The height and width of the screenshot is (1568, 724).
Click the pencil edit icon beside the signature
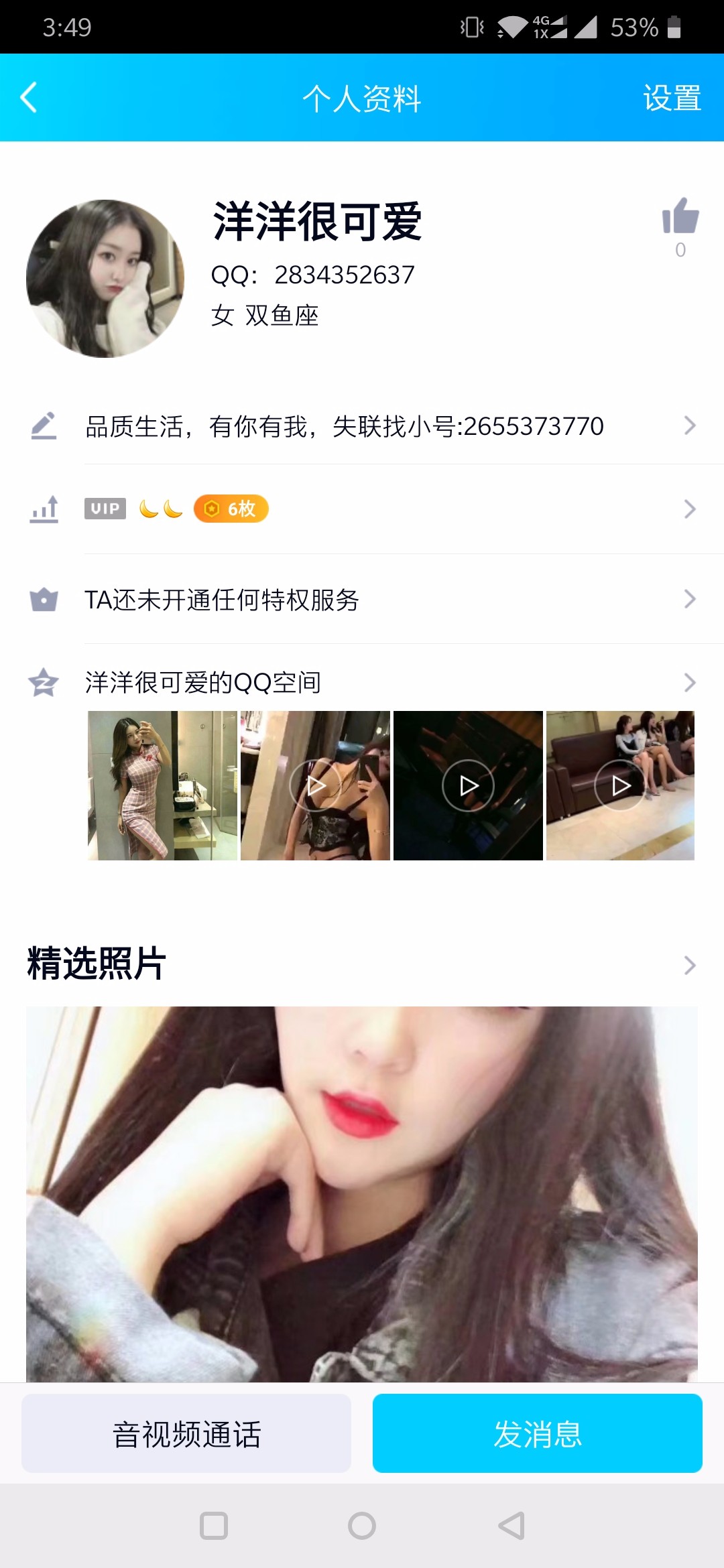(x=44, y=425)
